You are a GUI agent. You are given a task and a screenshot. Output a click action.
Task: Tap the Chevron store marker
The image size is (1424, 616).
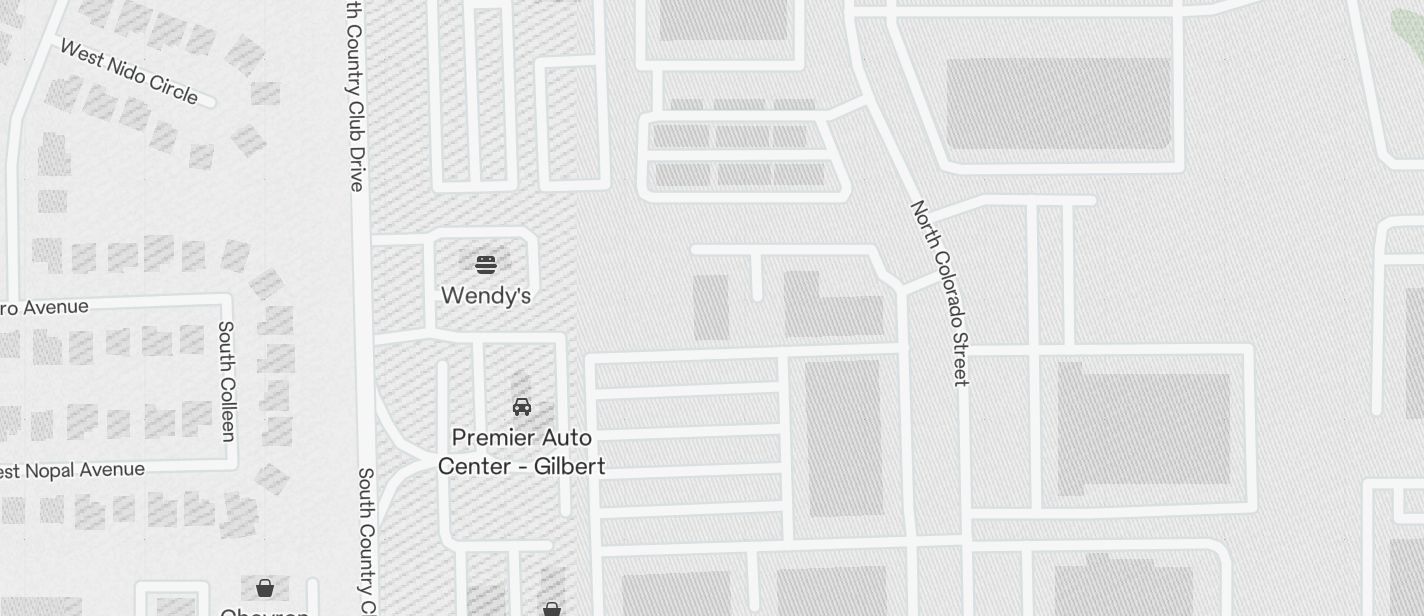pos(265,588)
